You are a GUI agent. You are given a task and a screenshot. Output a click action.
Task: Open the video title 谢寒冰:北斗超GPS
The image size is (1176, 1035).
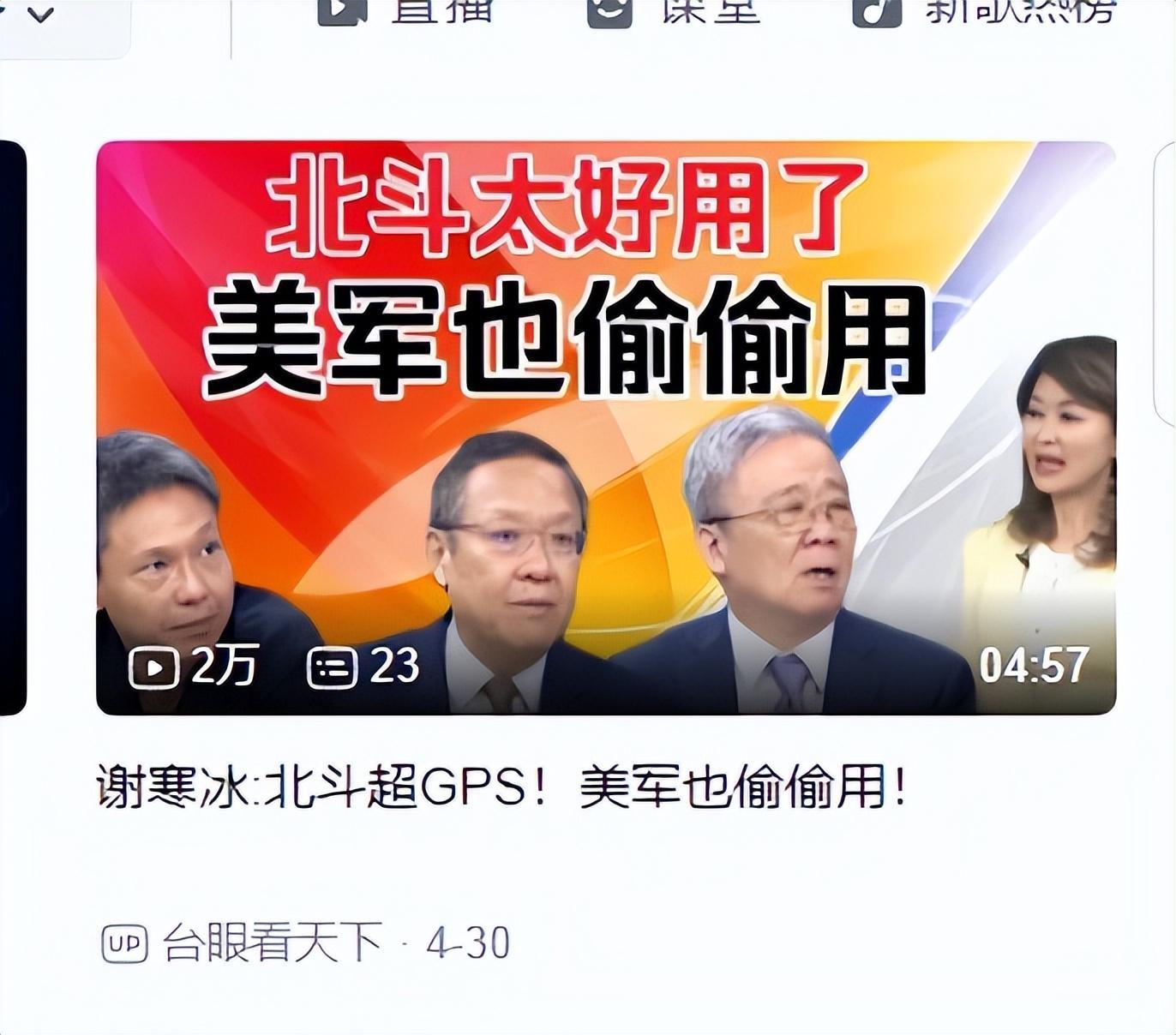pyautogui.click(x=501, y=787)
